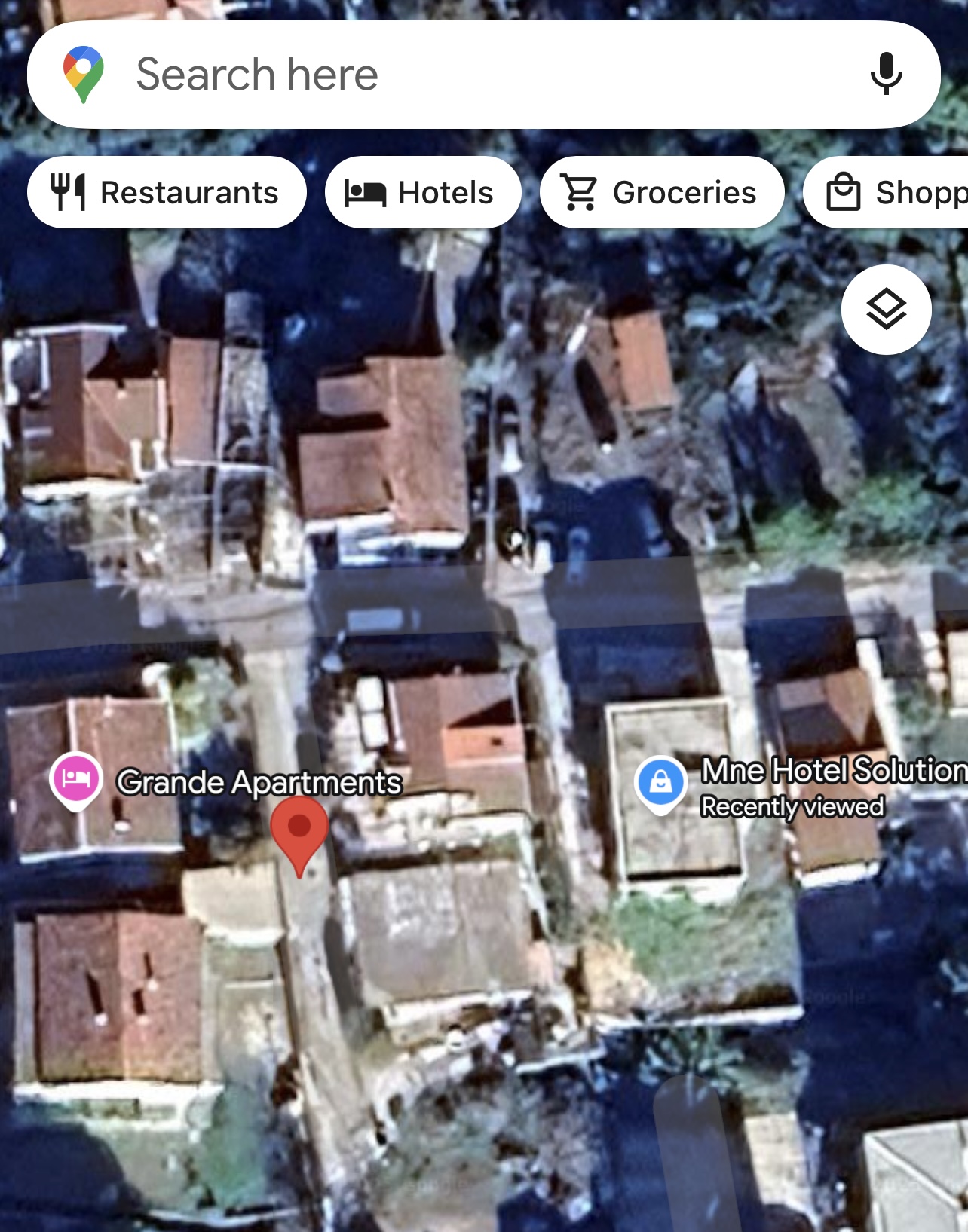Open the map layers button

pos(886,310)
